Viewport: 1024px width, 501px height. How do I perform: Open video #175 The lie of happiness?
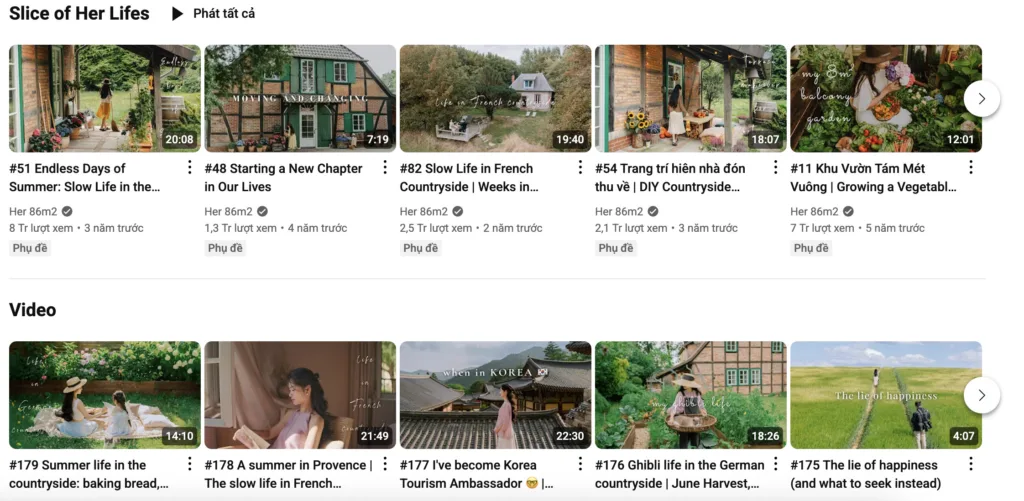[x=885, y=395]
